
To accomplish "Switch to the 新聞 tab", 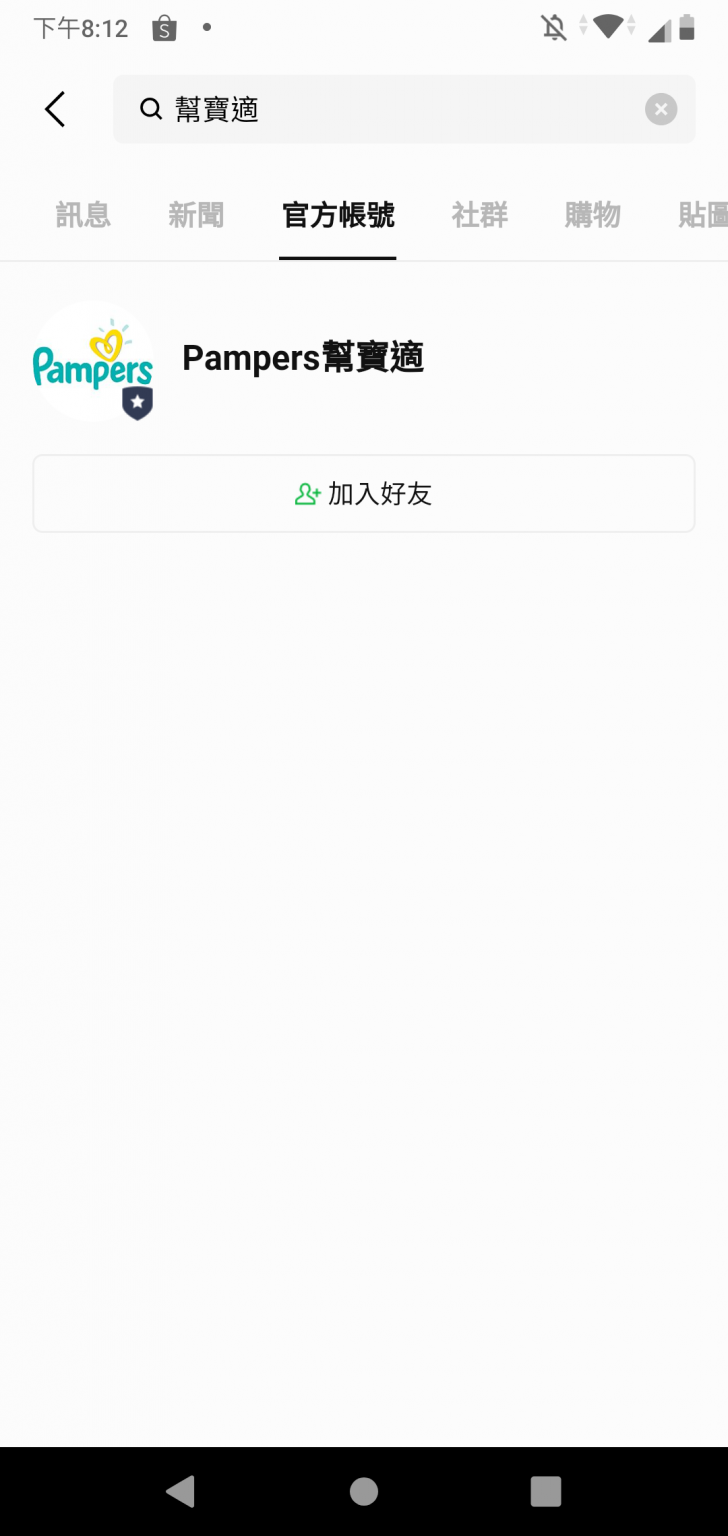I will 196,215.
